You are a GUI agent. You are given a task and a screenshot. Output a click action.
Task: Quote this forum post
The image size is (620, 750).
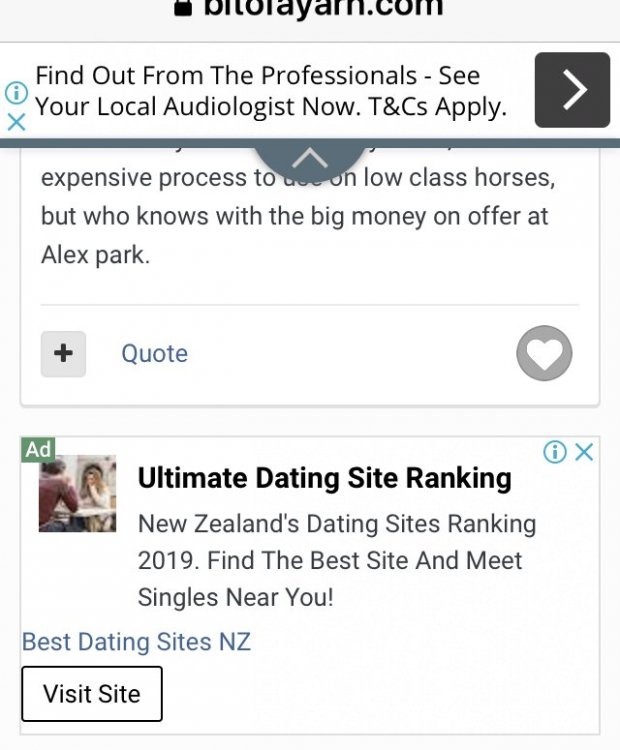[154, 354]
